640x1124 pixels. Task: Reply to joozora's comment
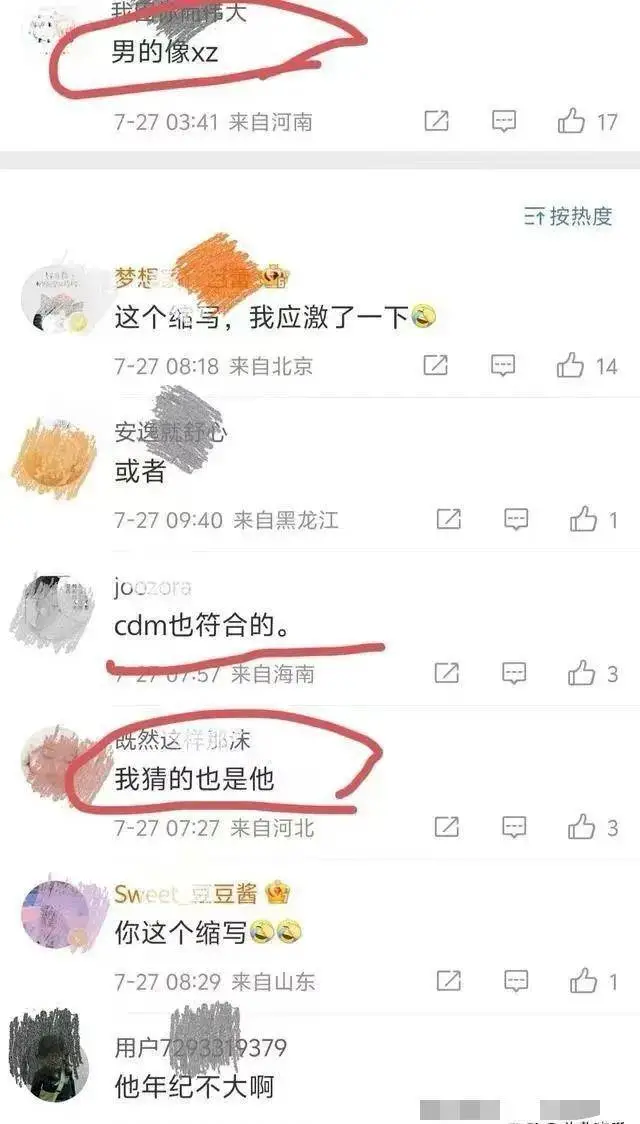[x=515, y=674]
